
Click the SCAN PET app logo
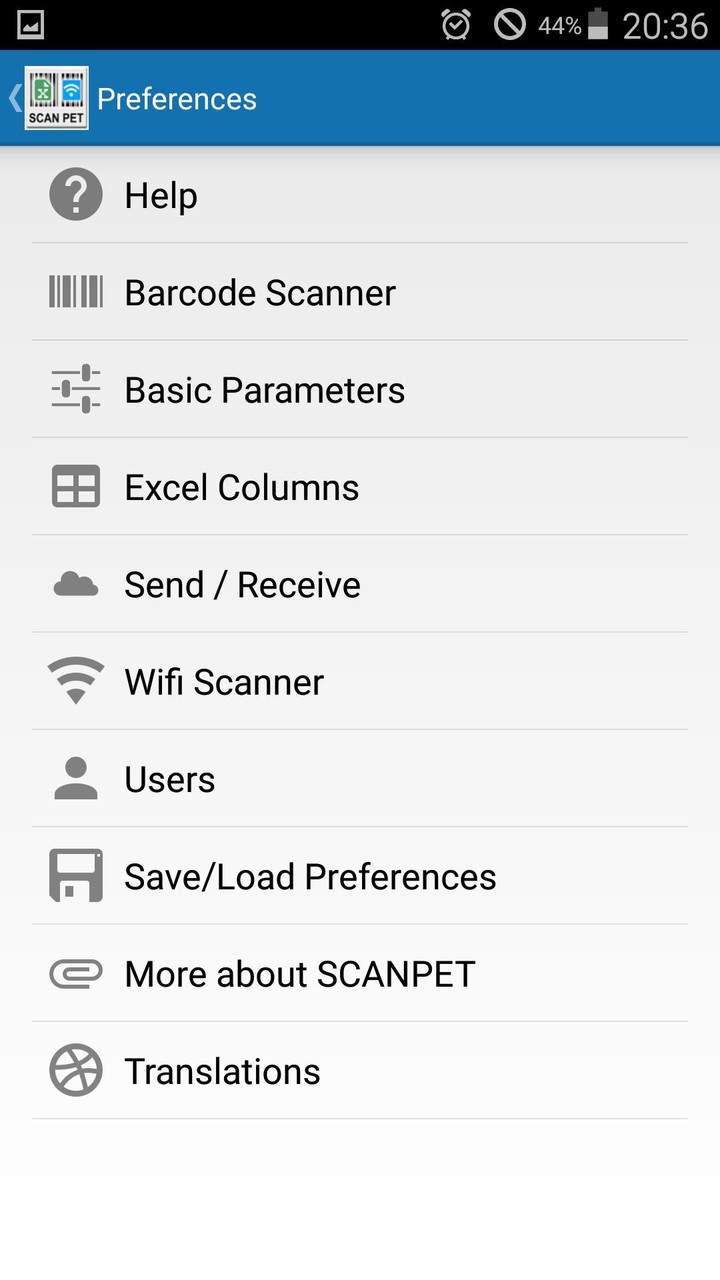56,97
